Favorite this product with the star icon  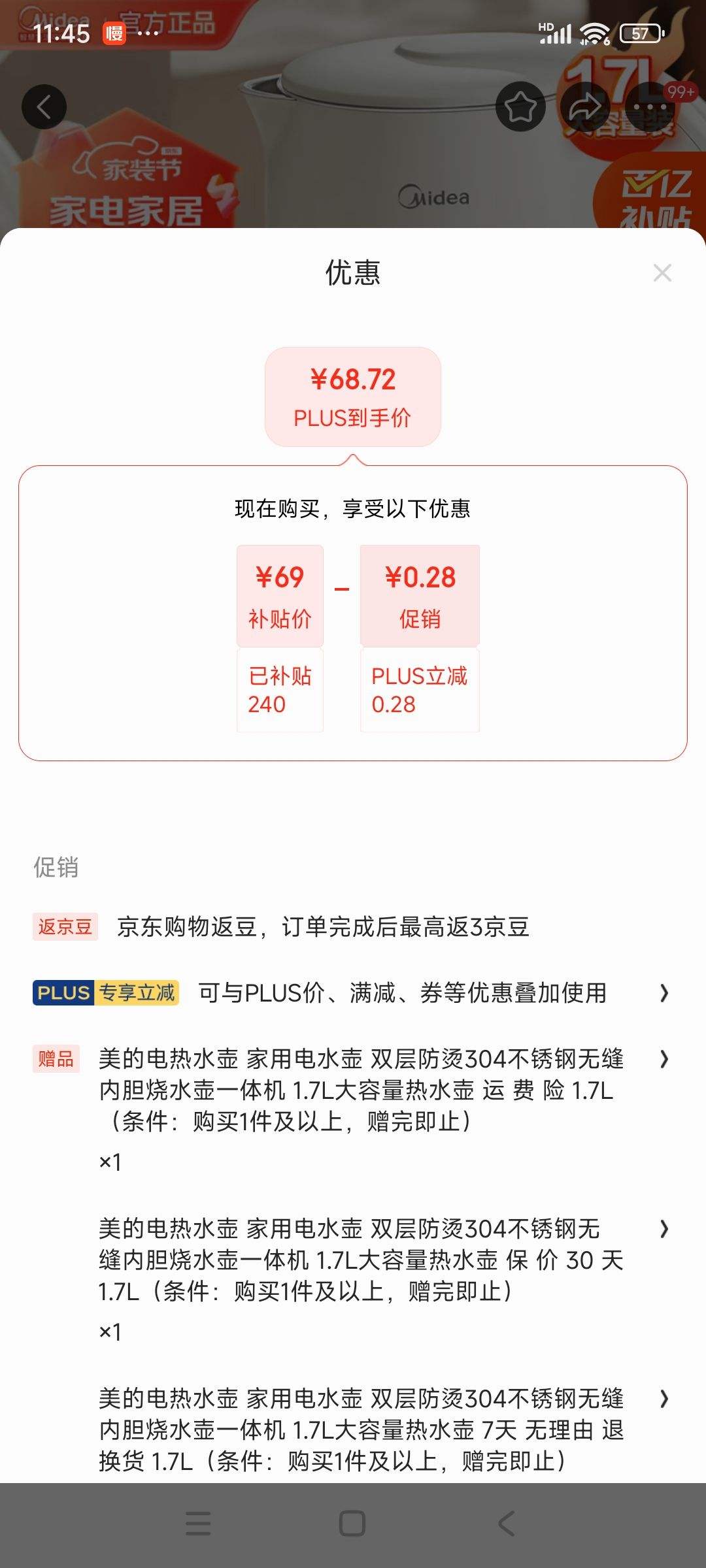[520, 106]
